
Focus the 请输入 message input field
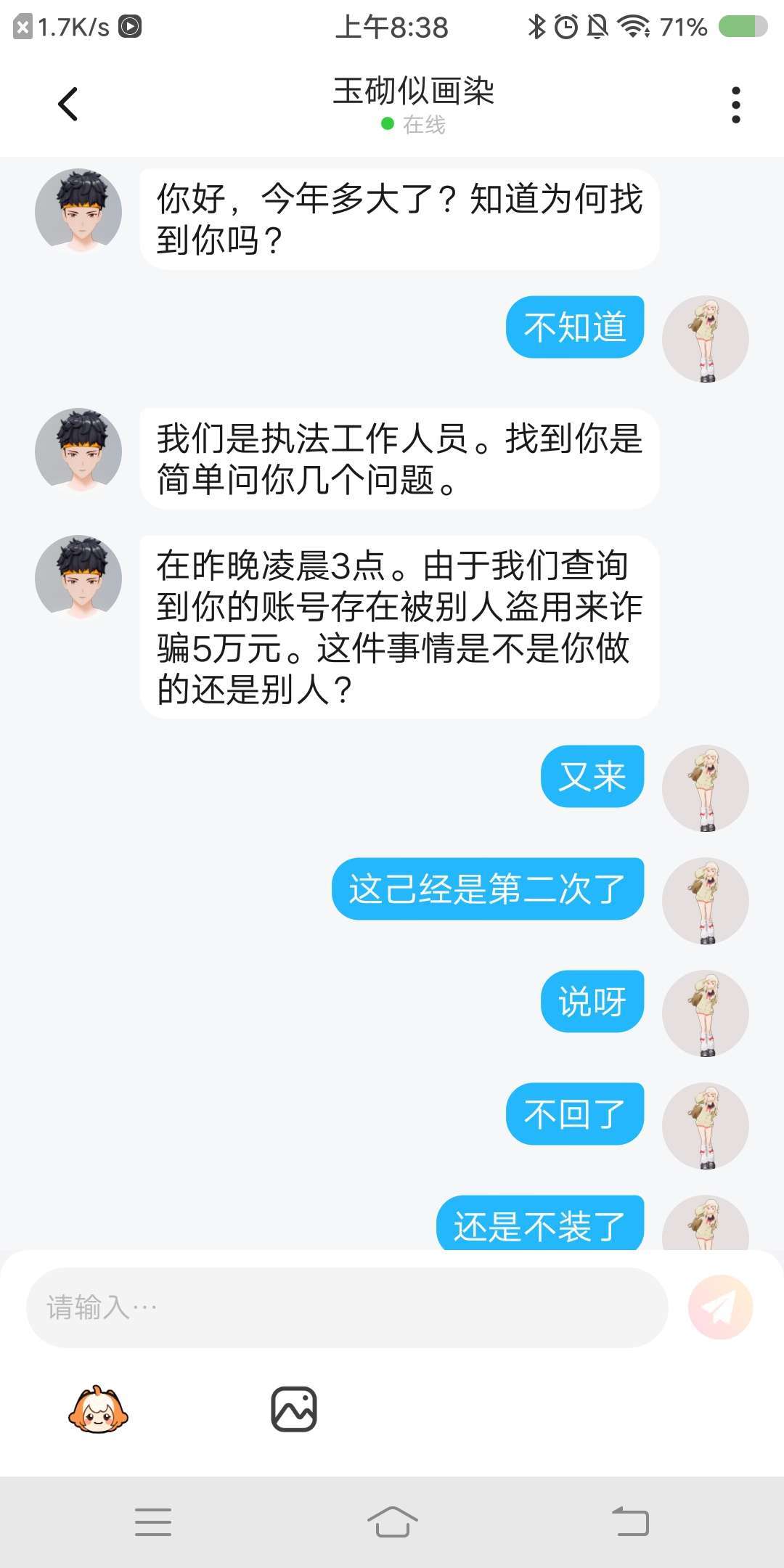pos(347,1307)
